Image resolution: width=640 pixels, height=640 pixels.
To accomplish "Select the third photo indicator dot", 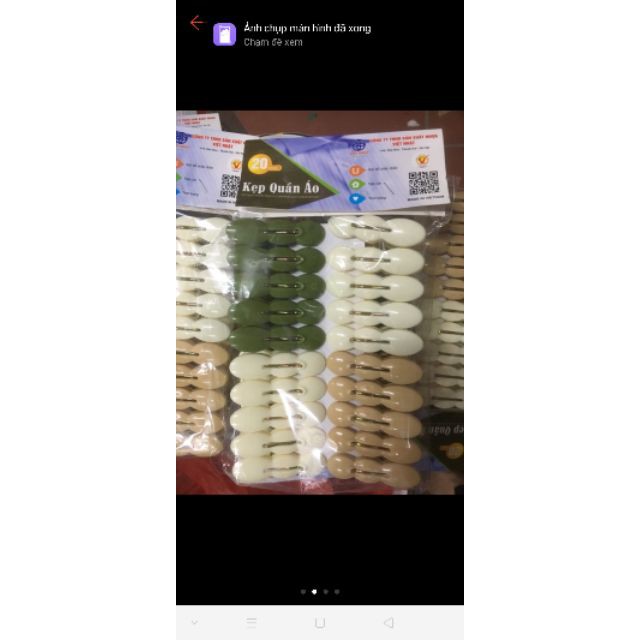I will [326, 591].
